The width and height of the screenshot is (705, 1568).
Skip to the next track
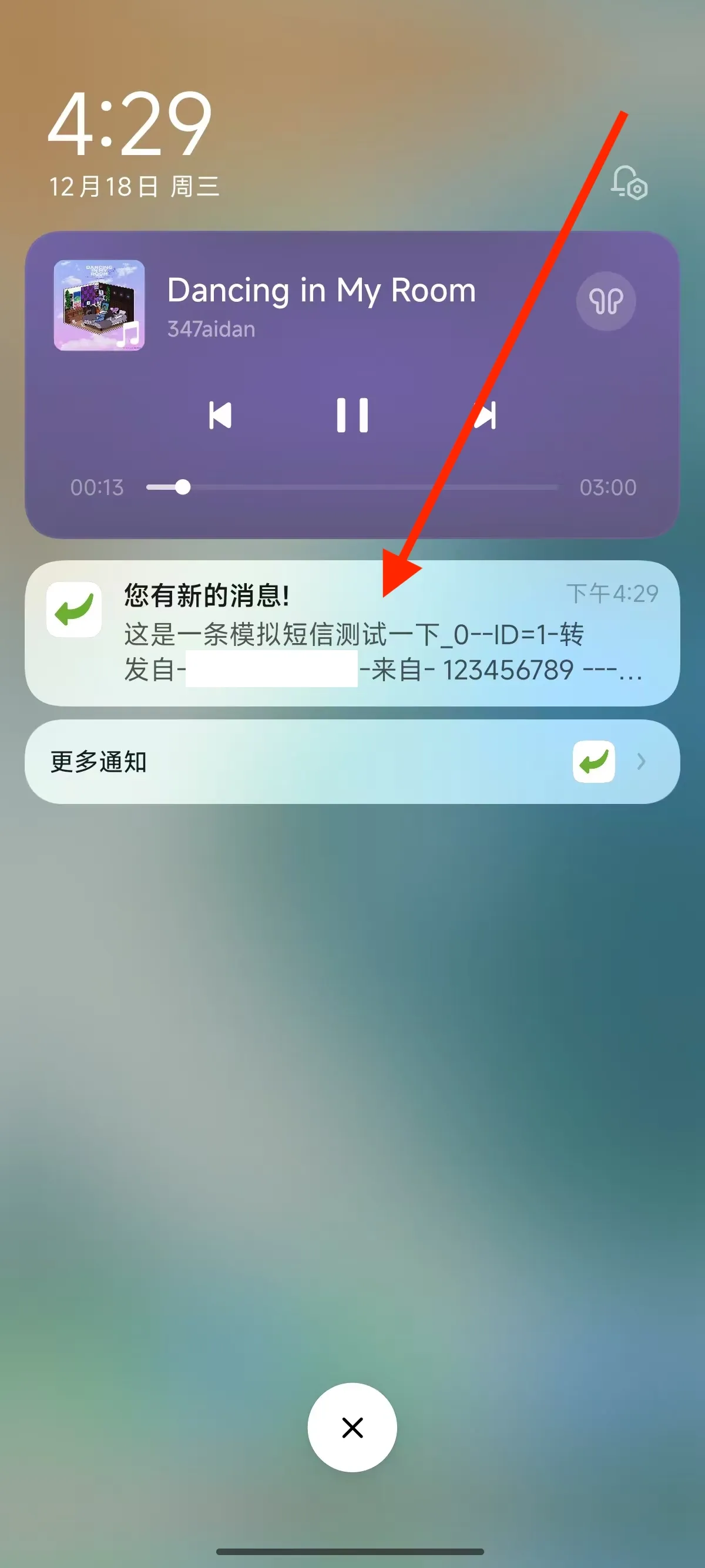[x=486, y=416]
